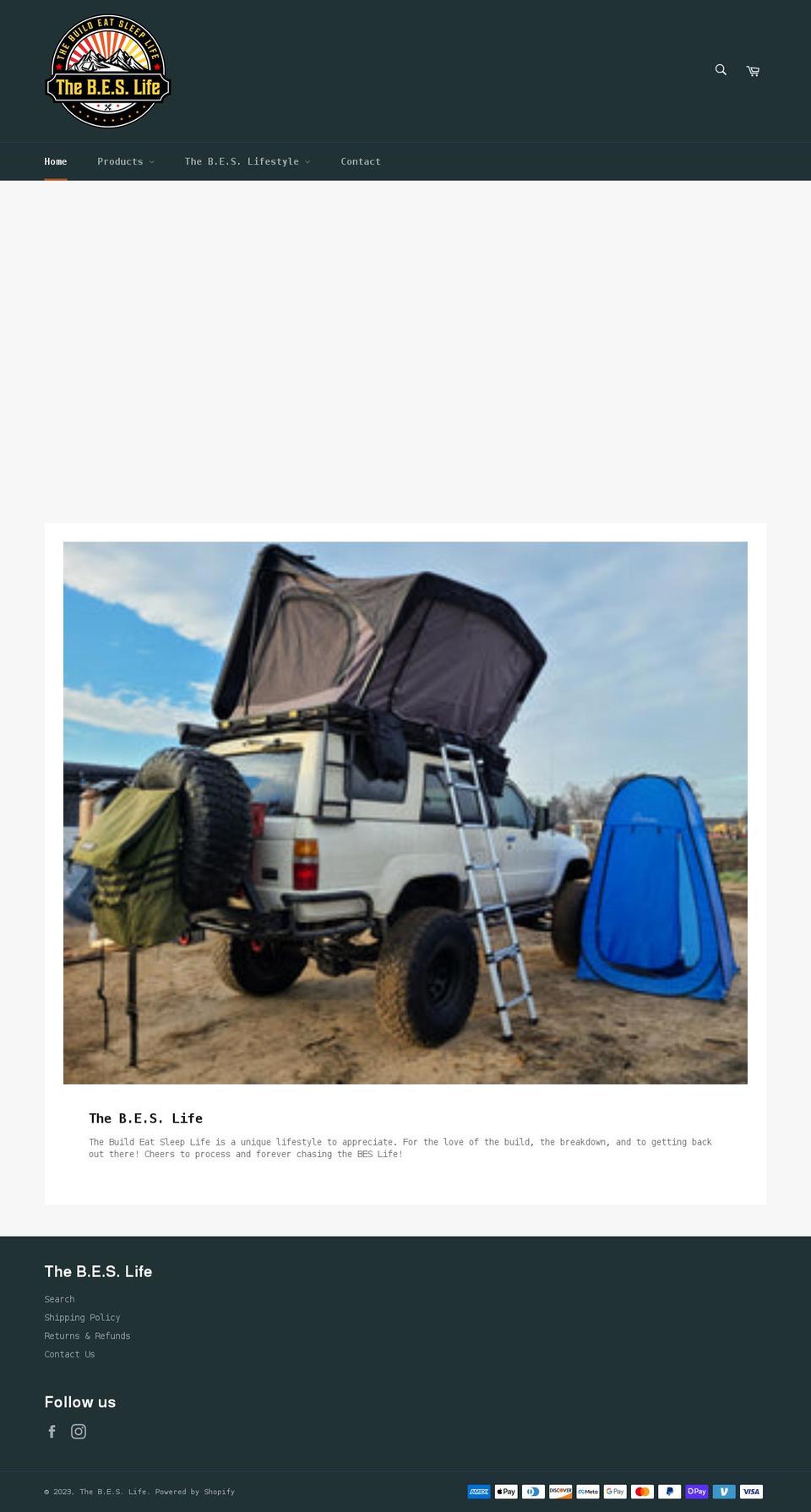This screenshot has height=1512, width=811.
Task: Open the Shipping Policy link
Action: [x=82, y=1317]
